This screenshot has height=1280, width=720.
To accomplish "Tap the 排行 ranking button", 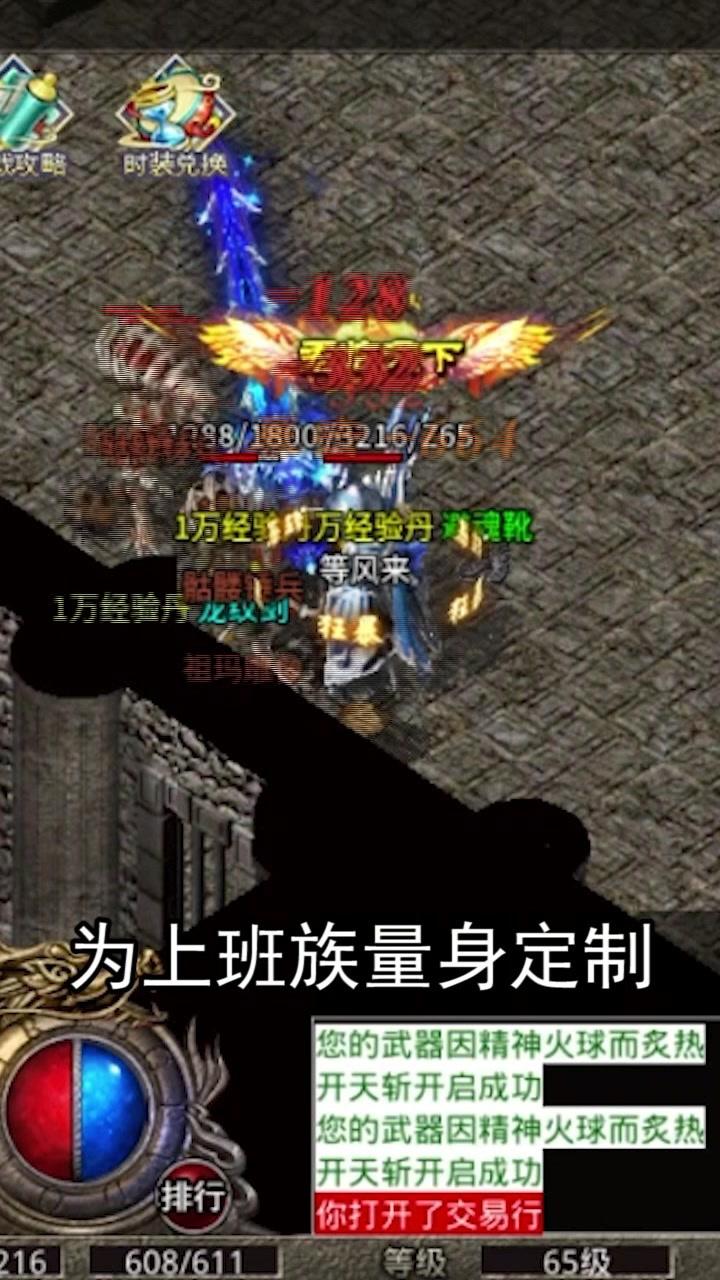I will 193,1196.
